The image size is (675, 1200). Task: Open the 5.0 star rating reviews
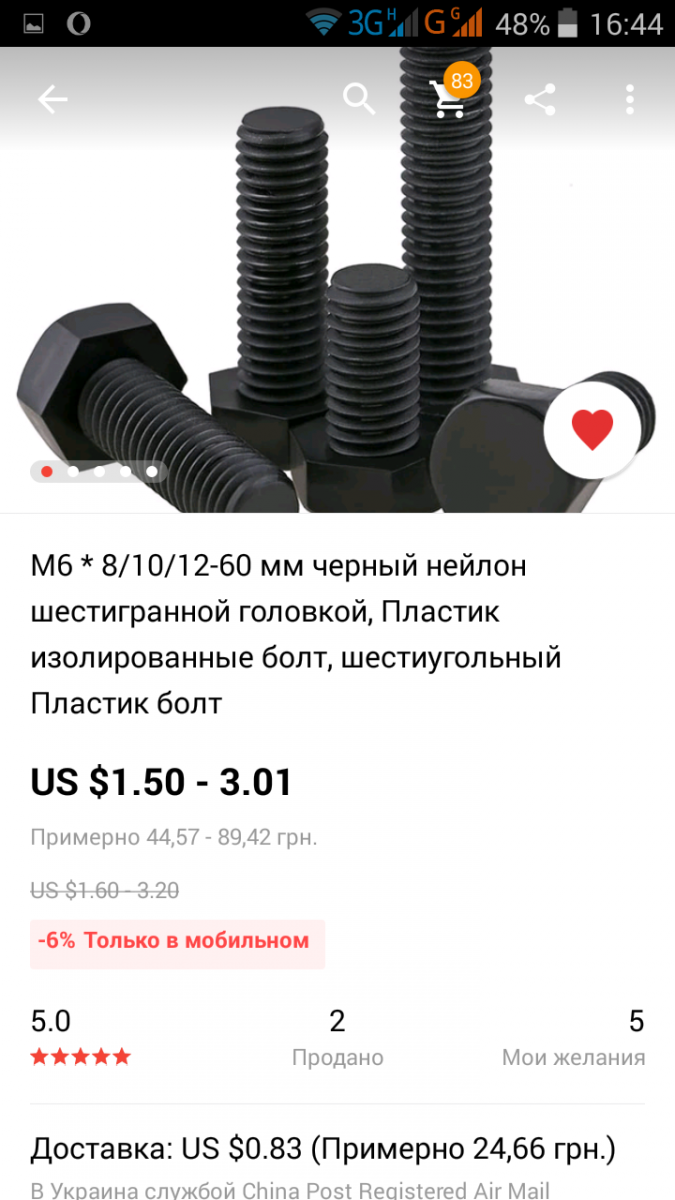80,1038
